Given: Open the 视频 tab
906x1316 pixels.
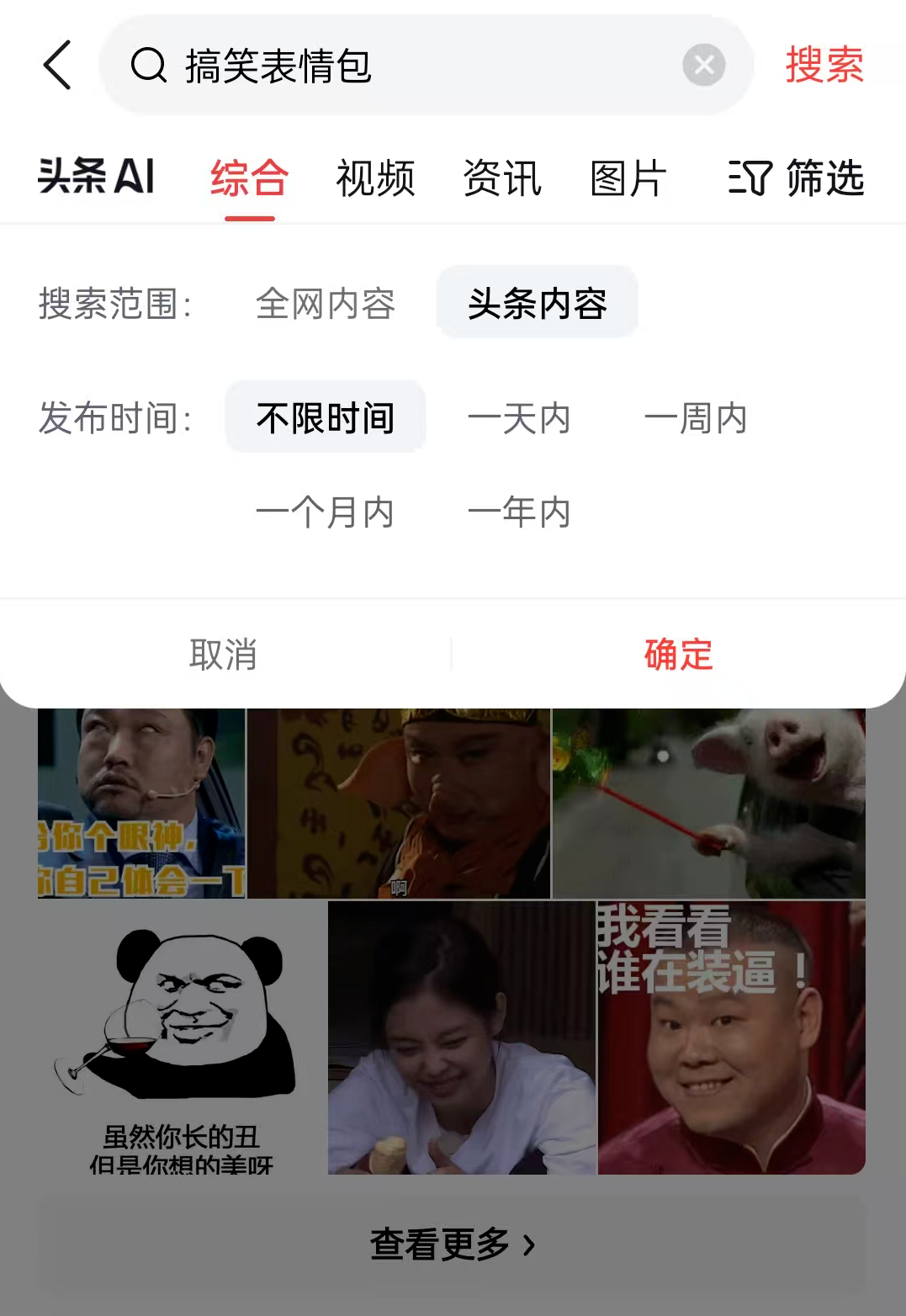Looking at the screenshot, I should (375, 178).
